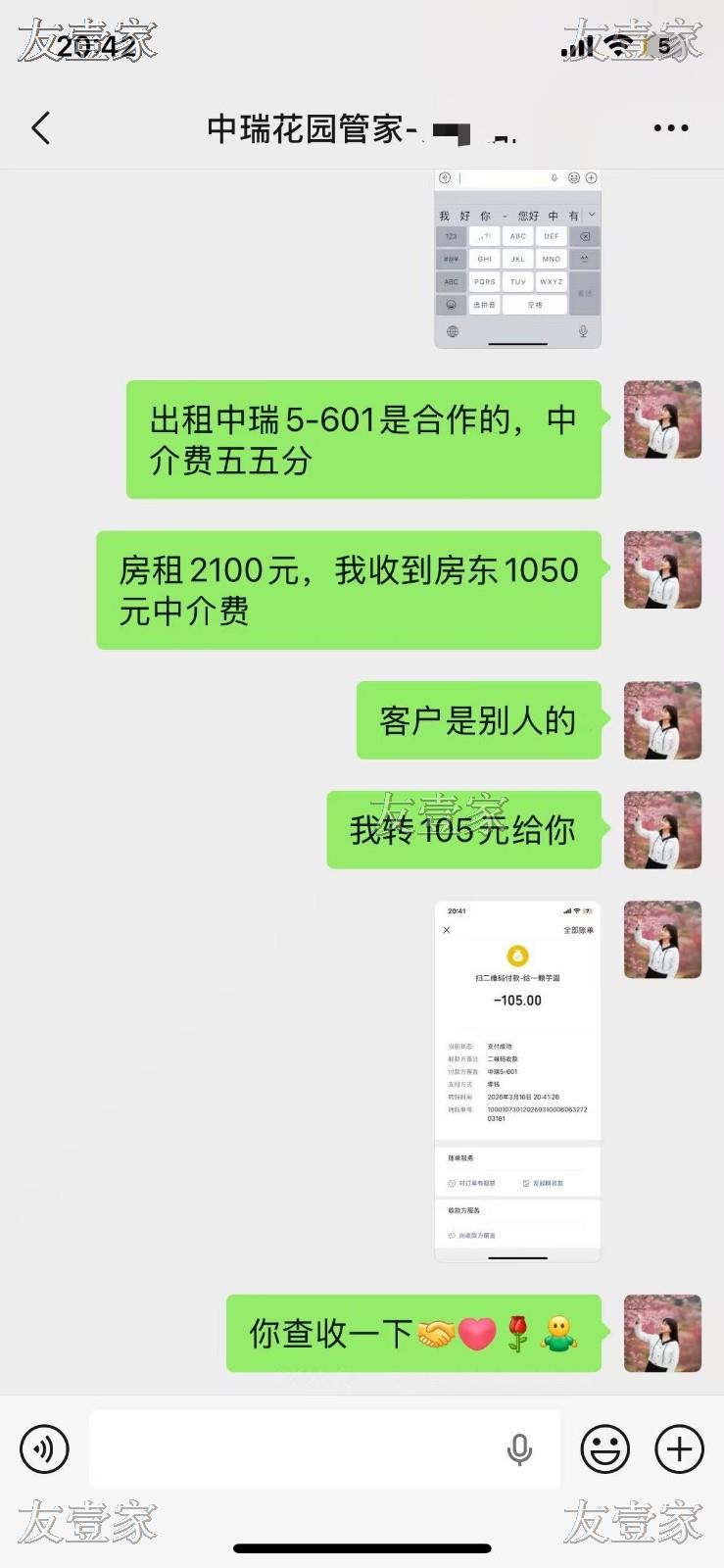Switch to voice message mode
The height and width of the screenshot is (1568, 724).
coord(45,1449)
